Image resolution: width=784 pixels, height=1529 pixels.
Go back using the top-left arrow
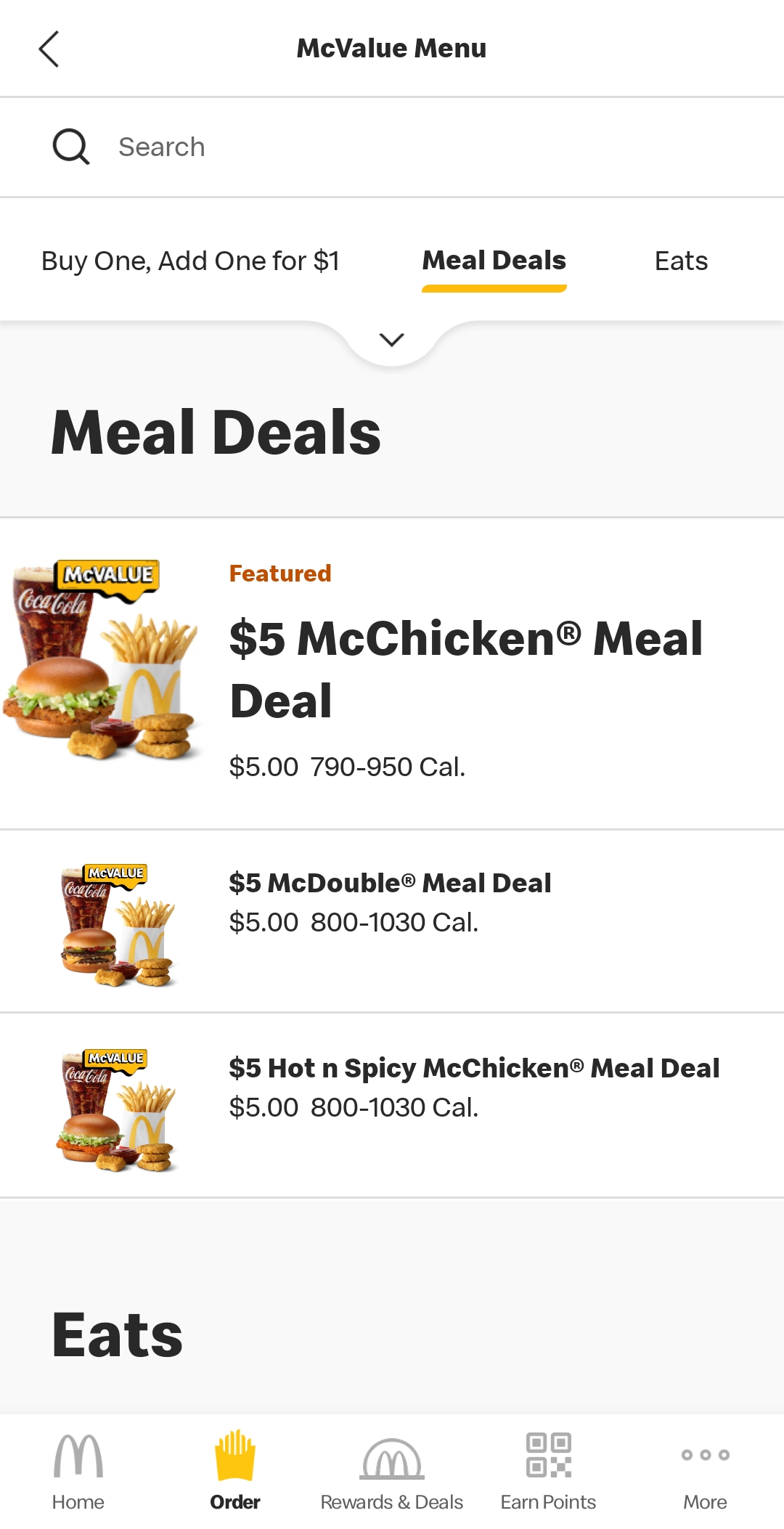(x=49, y=49)
